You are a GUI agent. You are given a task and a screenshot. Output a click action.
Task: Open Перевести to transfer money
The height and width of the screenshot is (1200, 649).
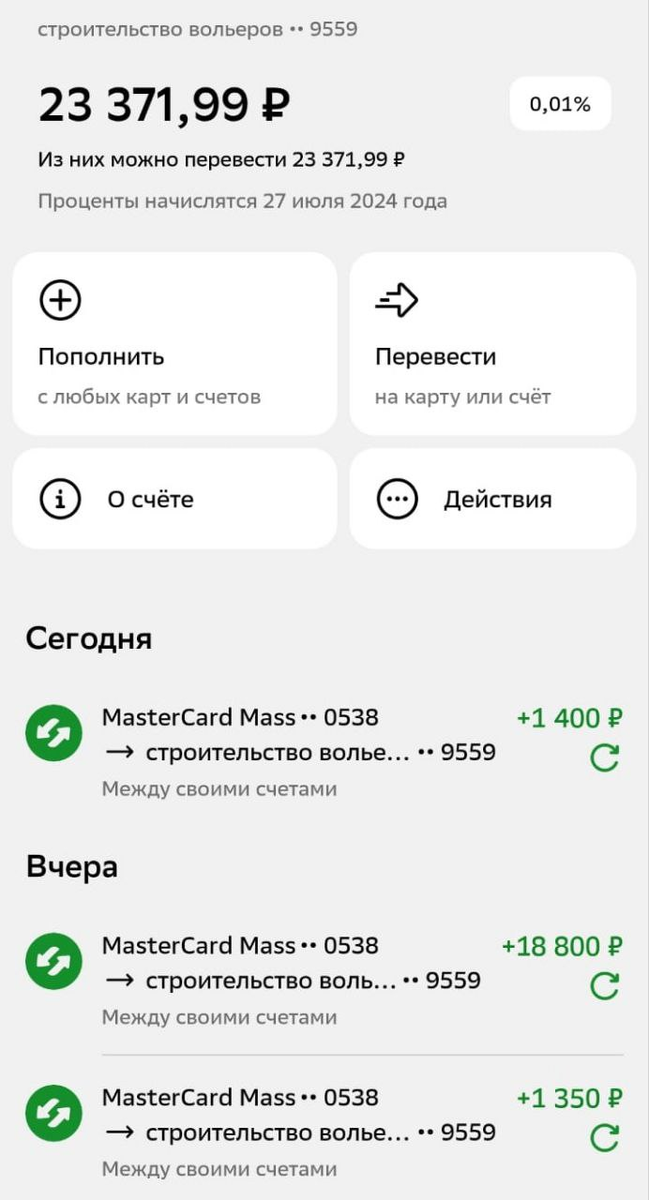pos(493,344)
